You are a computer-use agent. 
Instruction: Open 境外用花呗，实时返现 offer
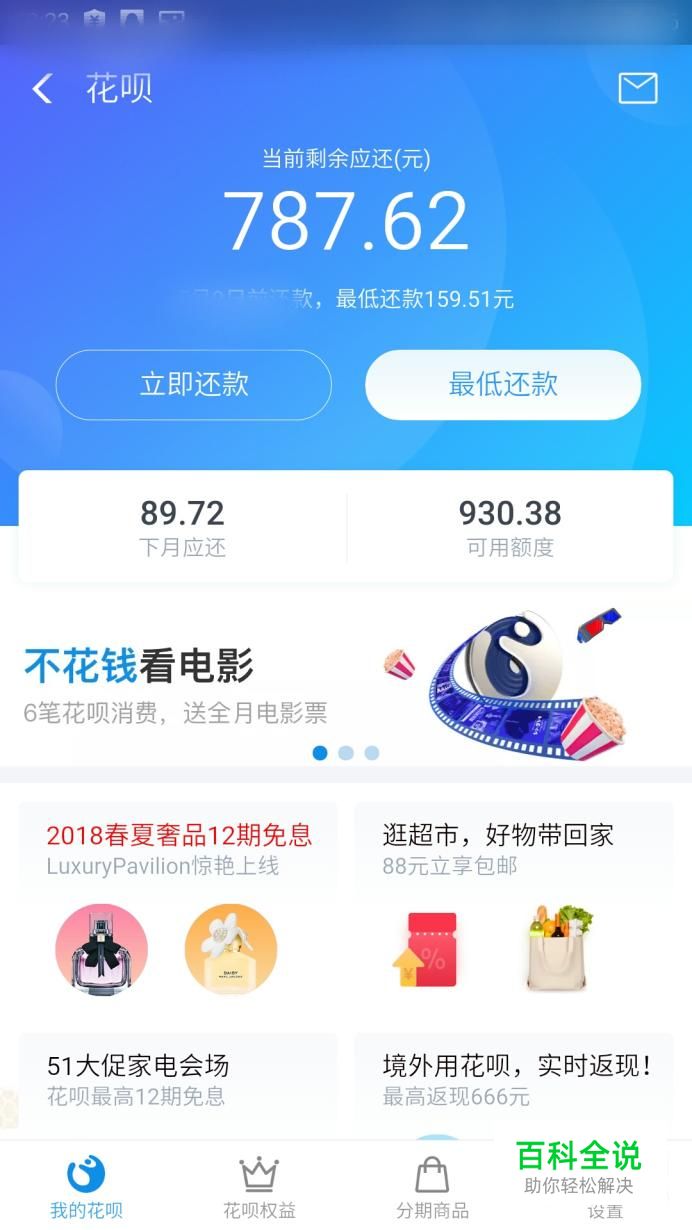point(513,1080)
